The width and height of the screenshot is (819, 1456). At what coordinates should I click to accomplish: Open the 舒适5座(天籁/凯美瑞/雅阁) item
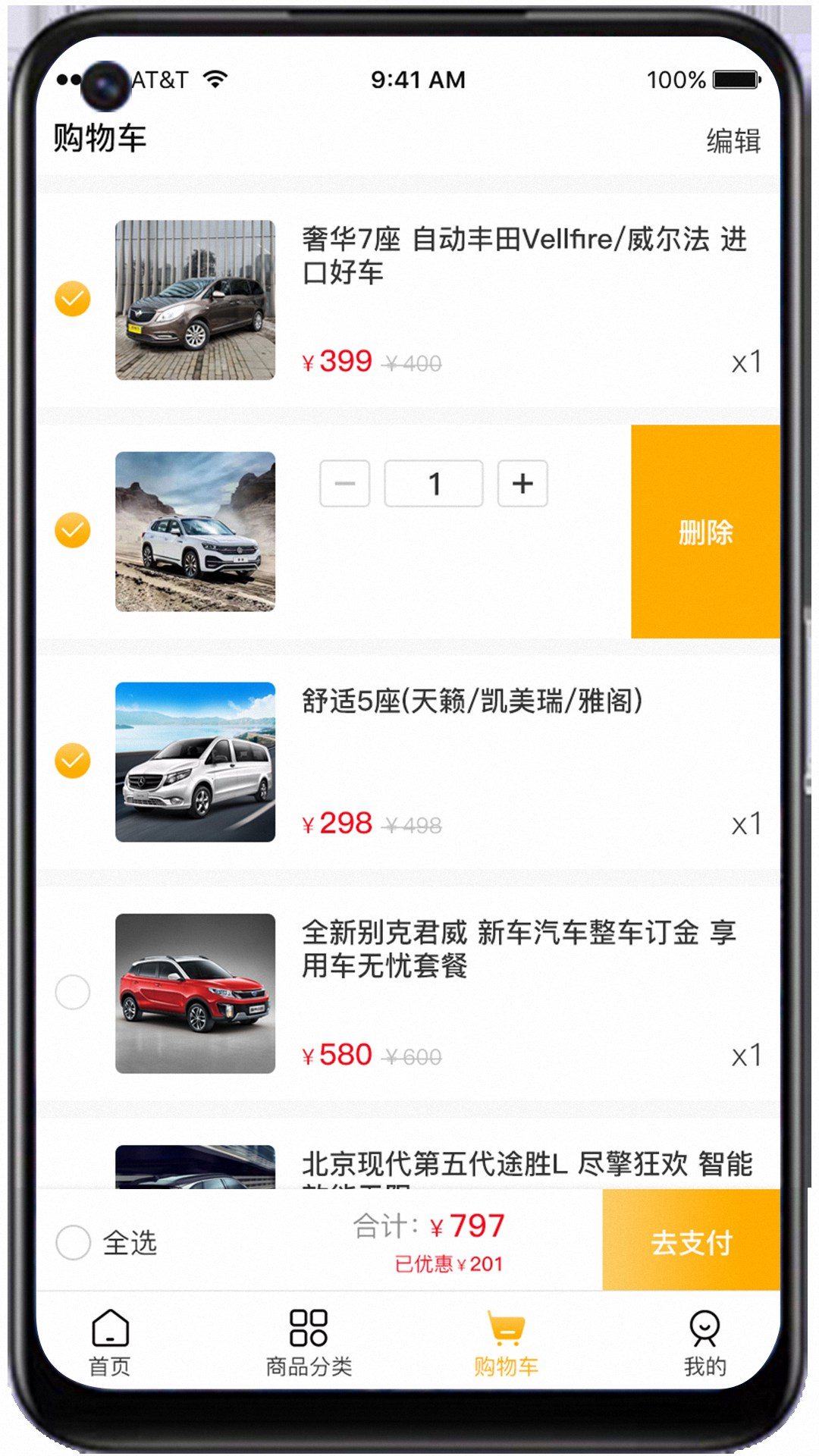(x=472, y=701)
